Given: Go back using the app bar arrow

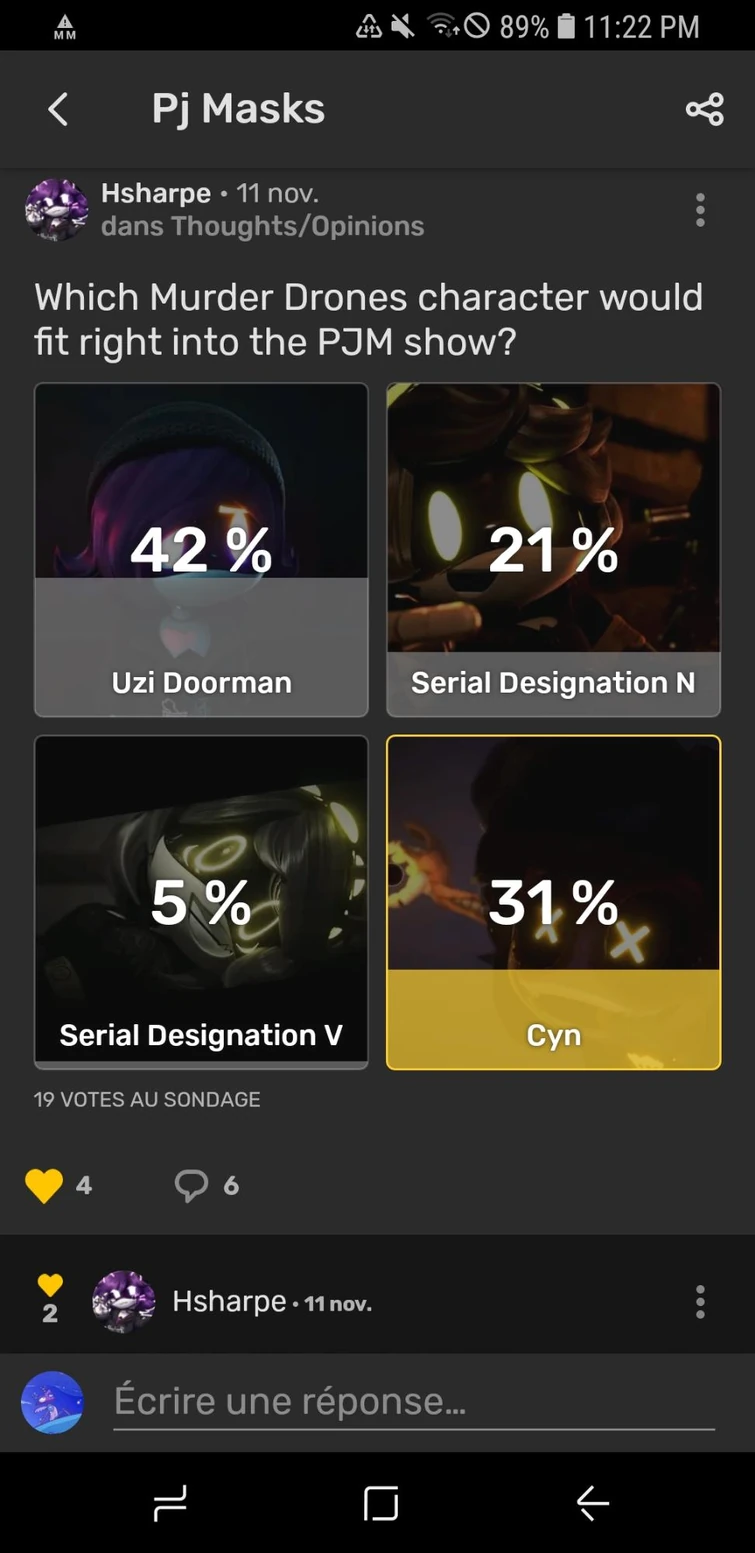Looking at the screenshot, I should [58, 109].
